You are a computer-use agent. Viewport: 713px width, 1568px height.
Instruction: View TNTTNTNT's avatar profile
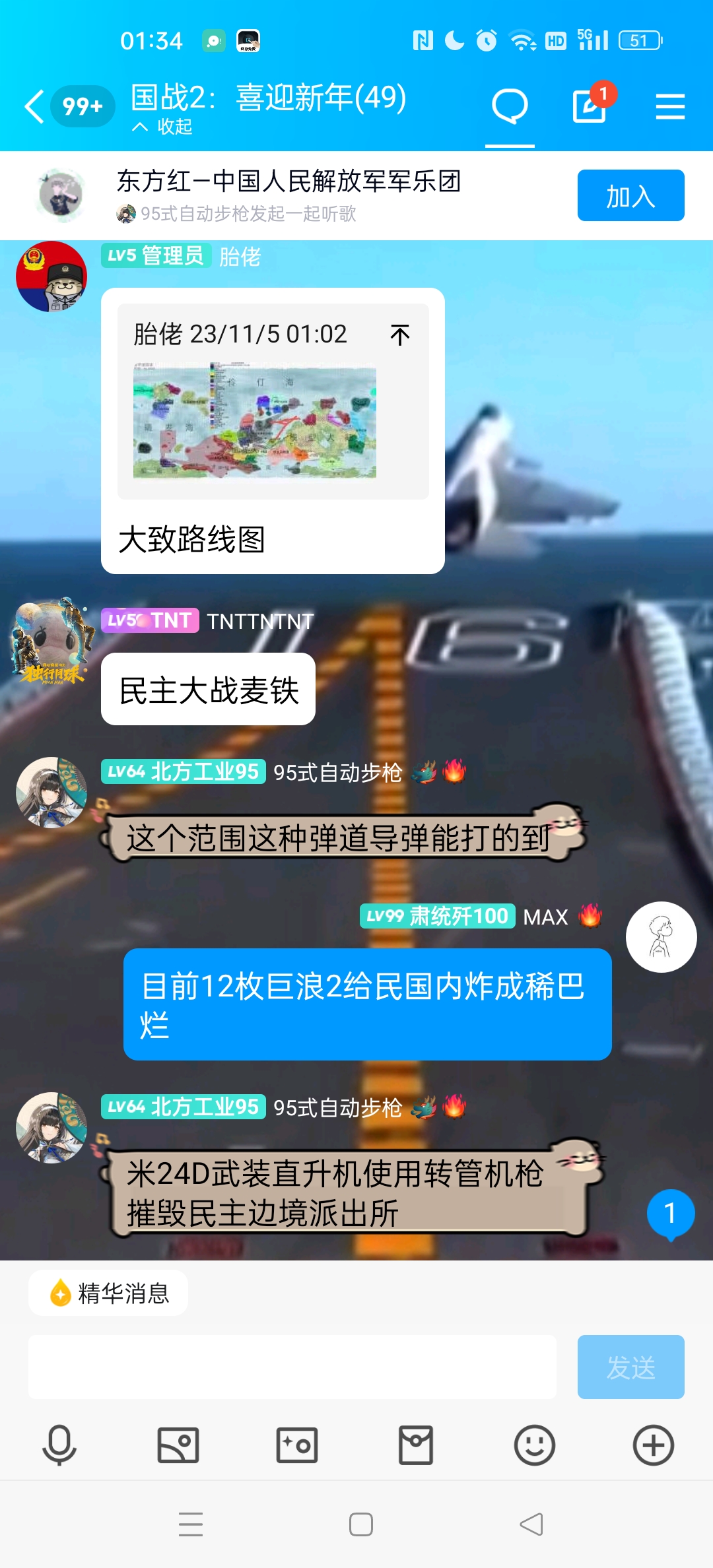tap(51, 640)
